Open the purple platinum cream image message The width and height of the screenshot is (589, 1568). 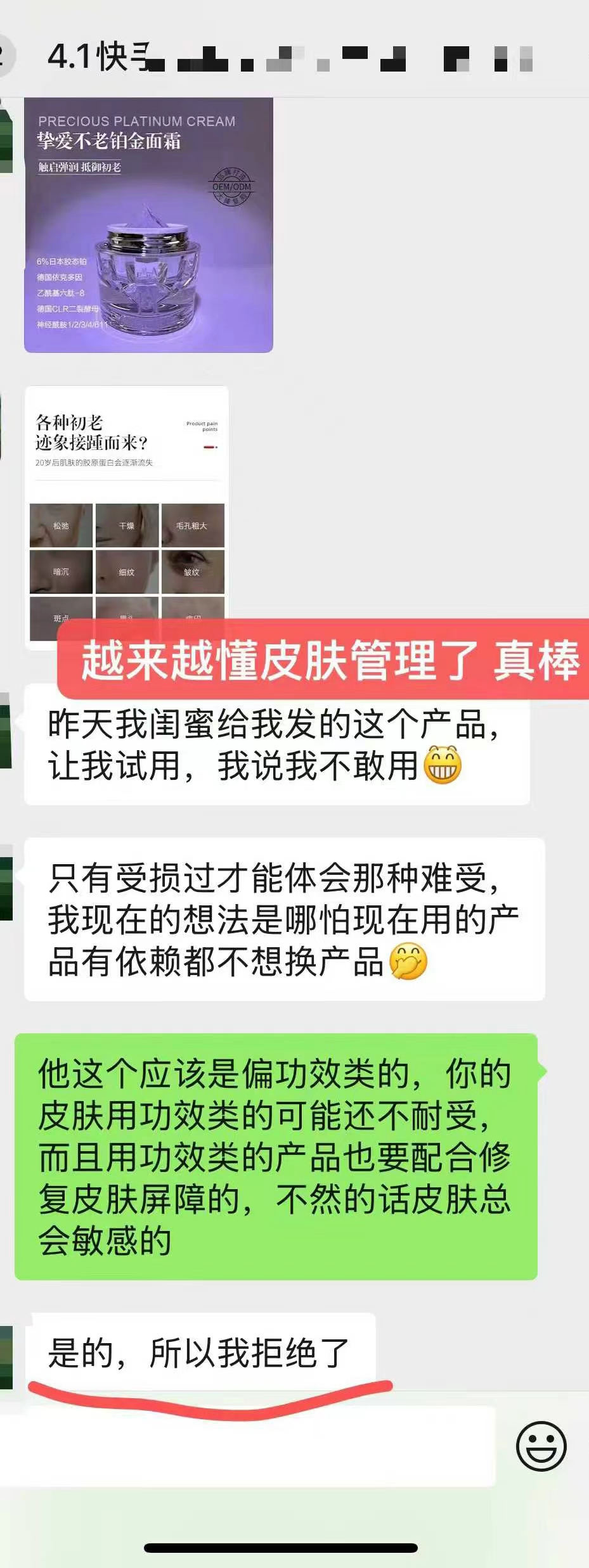point(148,225)
